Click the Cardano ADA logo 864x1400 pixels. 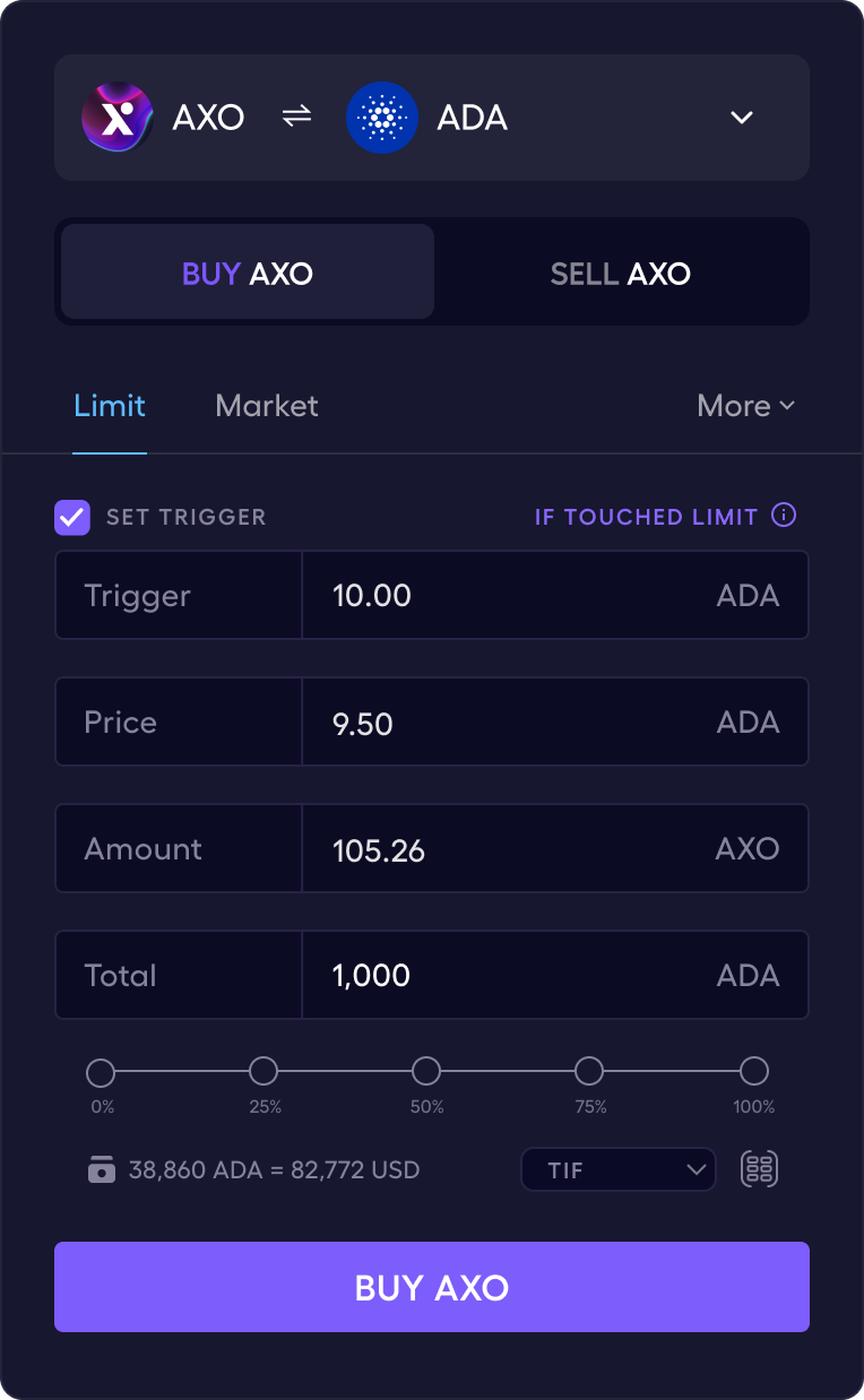point(383,117)
